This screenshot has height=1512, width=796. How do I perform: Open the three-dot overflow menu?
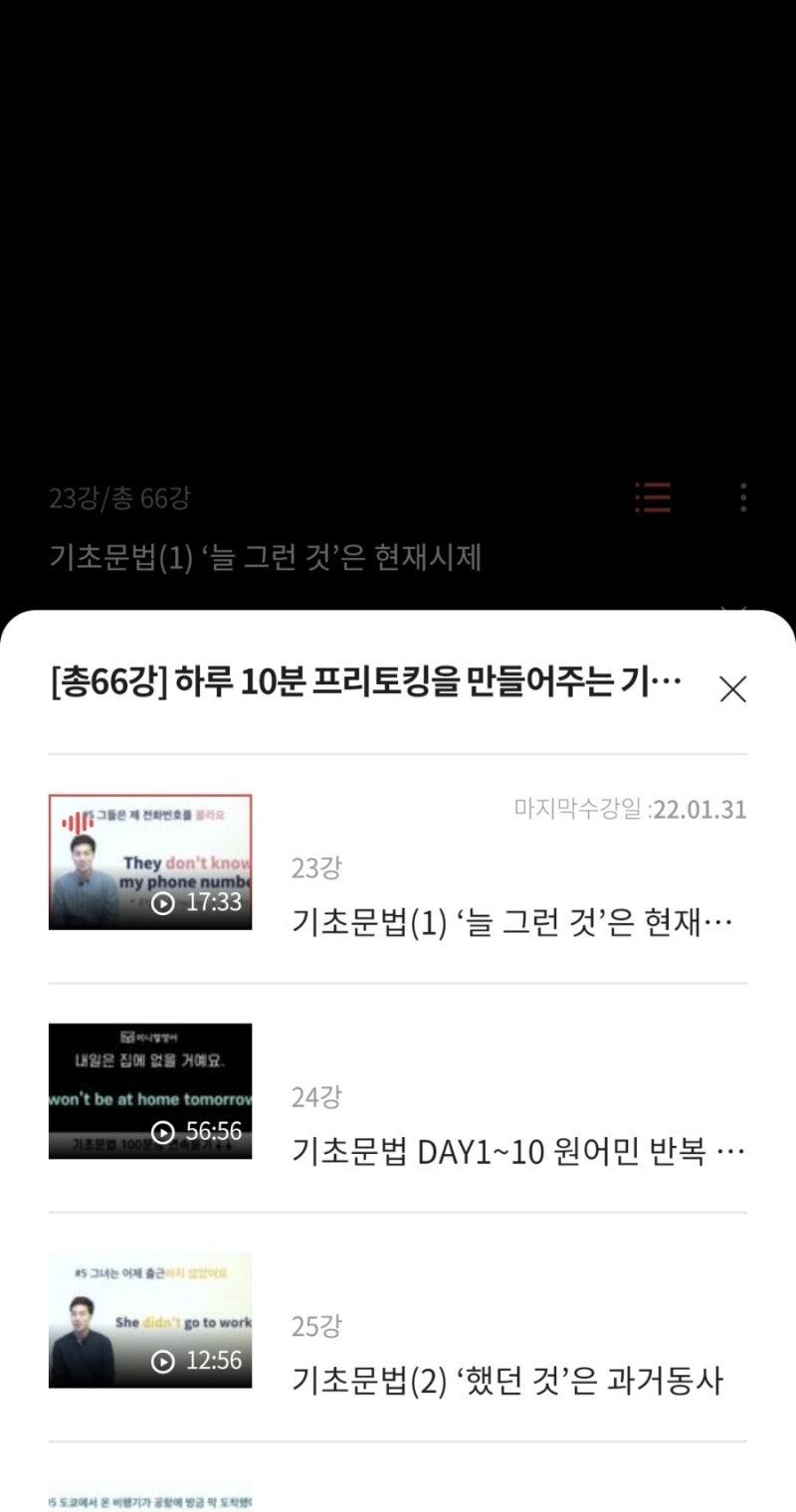pos(743,496)
